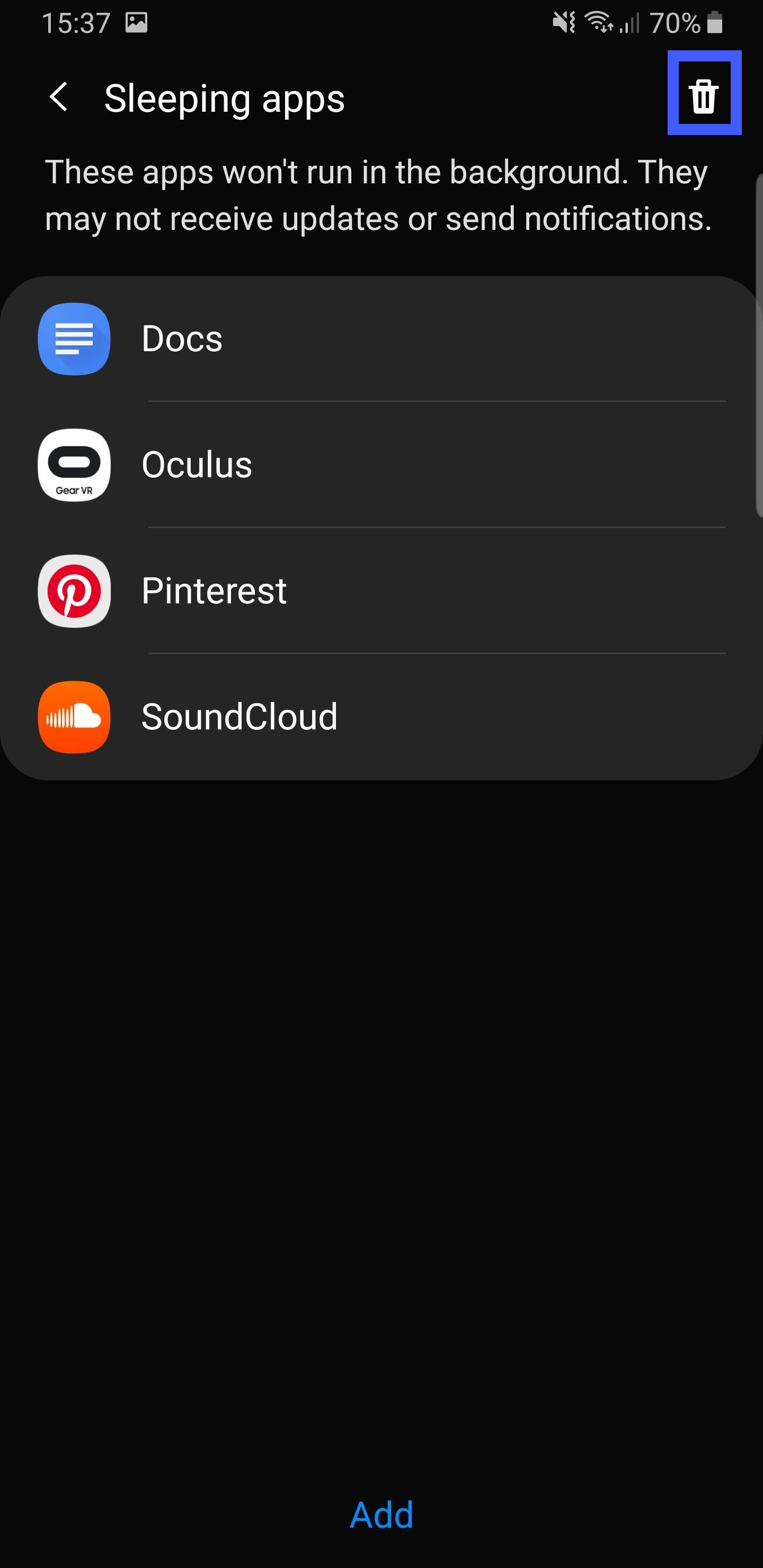Select the Docs app icon
This screenshot has width=763, height=1568.
(74, 339)
